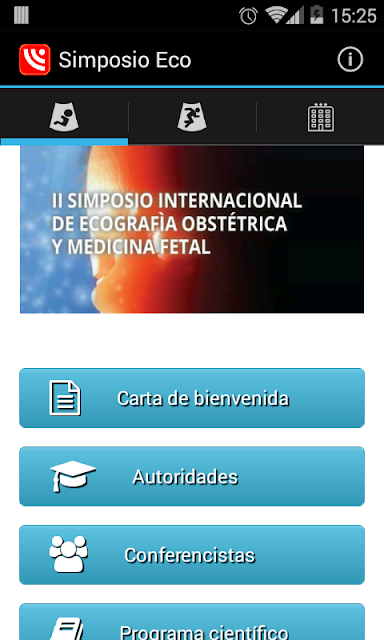Open Carta de bienvenida

tap(192, 398)
